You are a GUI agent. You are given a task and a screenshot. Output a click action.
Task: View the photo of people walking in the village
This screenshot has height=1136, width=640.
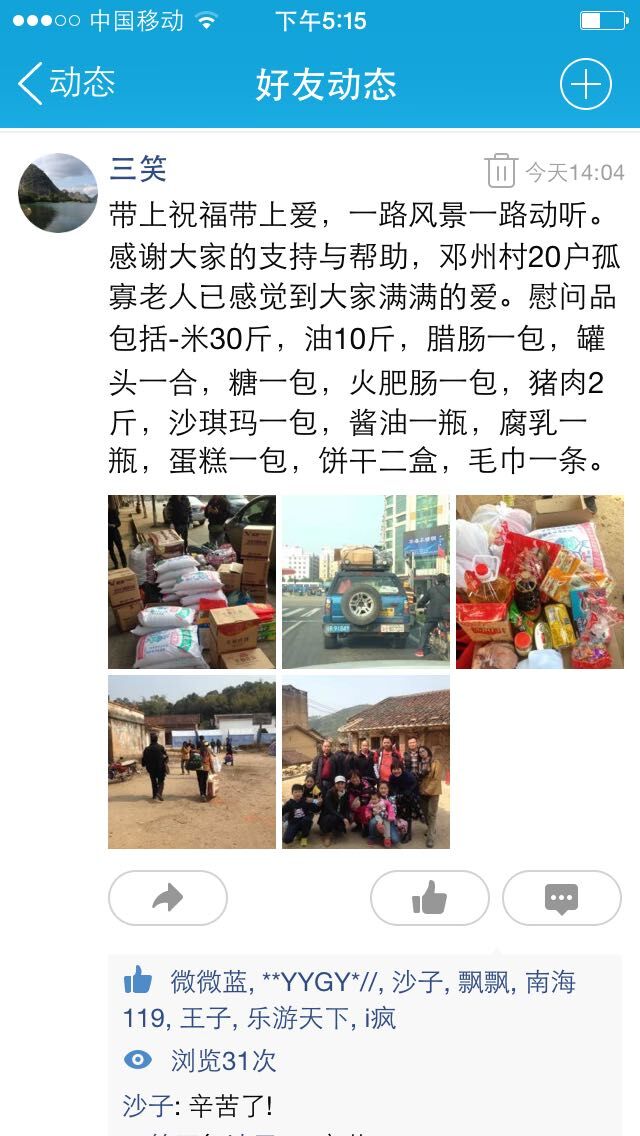click(192, 762)
